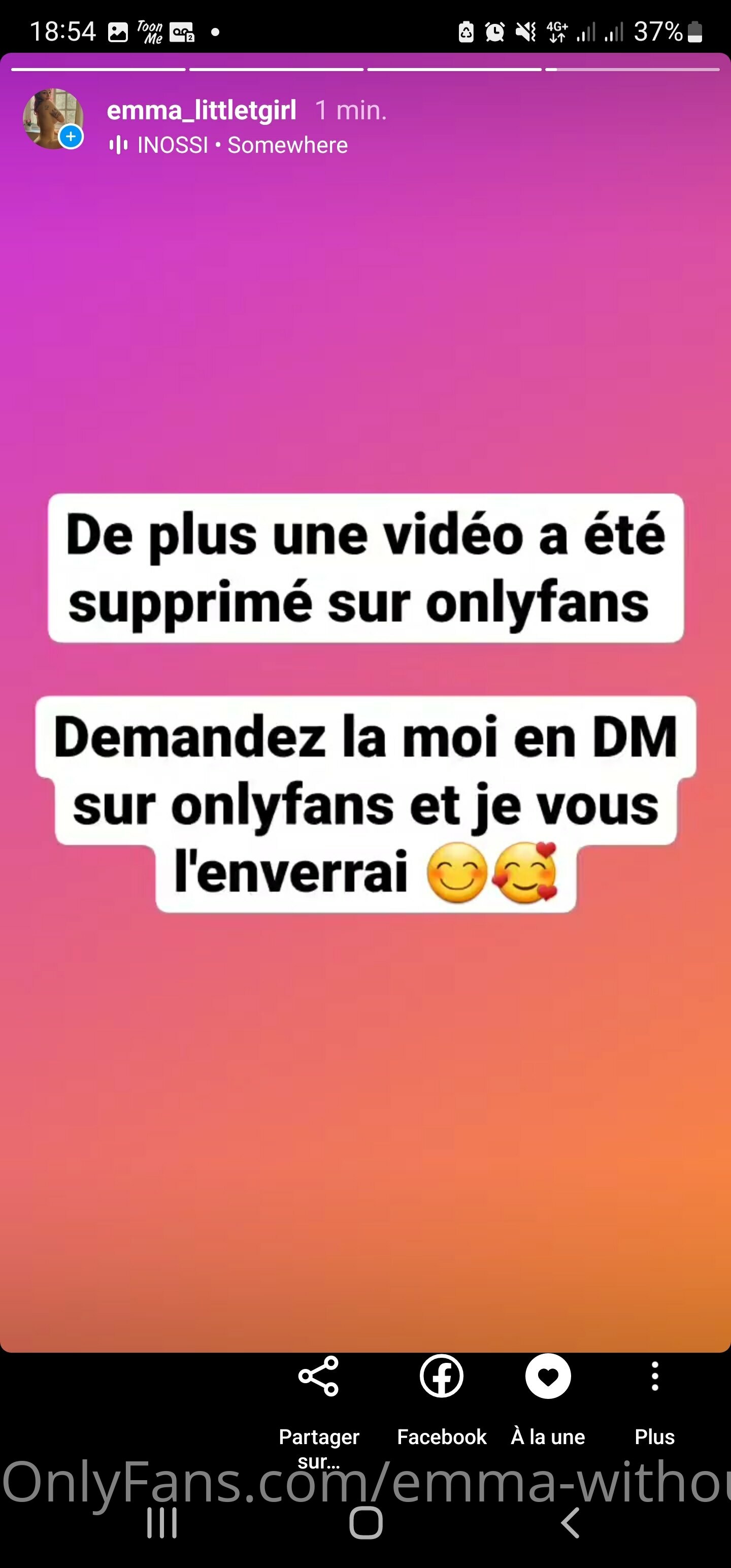Add the story to À la une highlights
This screenshot has width=731, height=1568.
tap(548, 1400)
